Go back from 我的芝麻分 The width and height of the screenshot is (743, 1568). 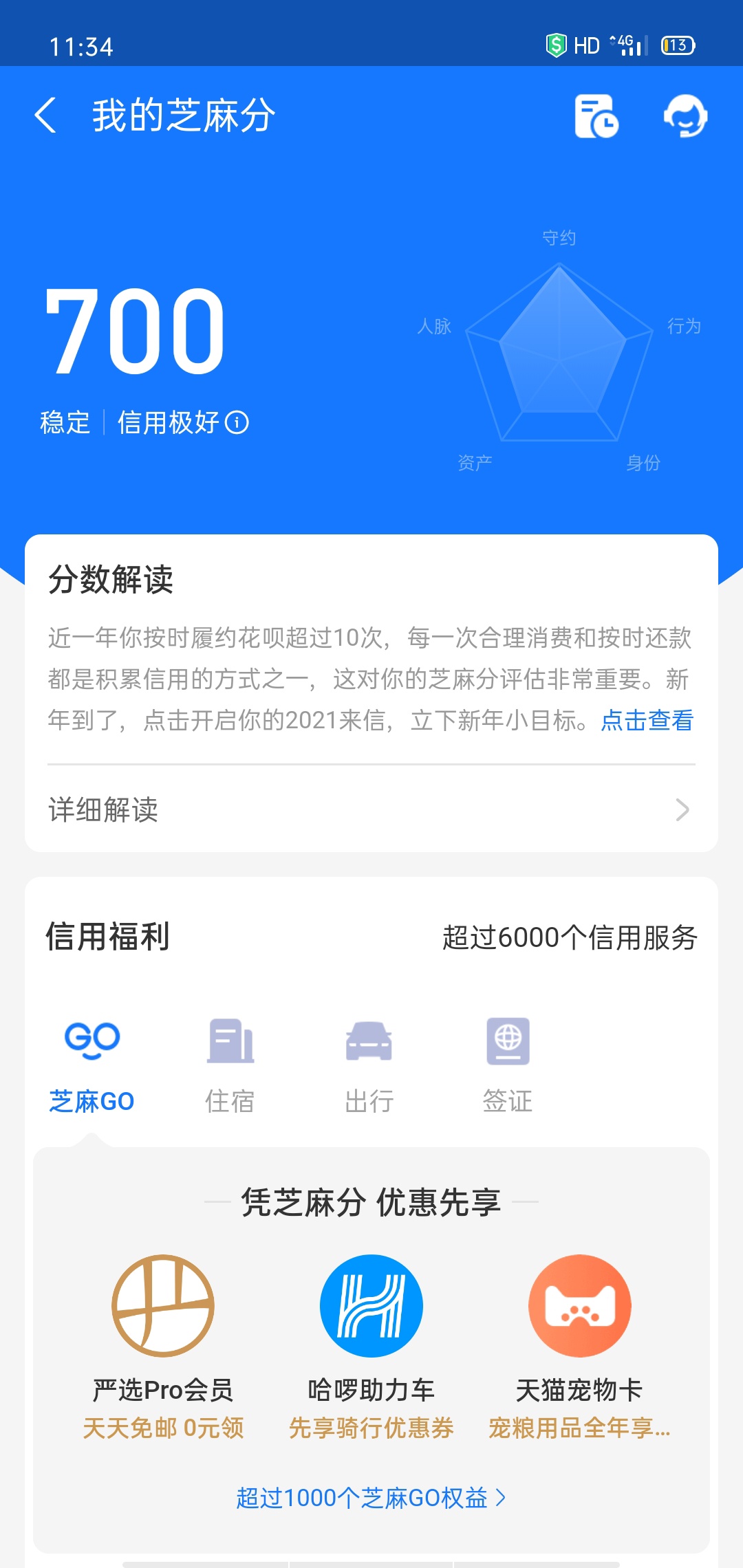[x=45, y=115]
